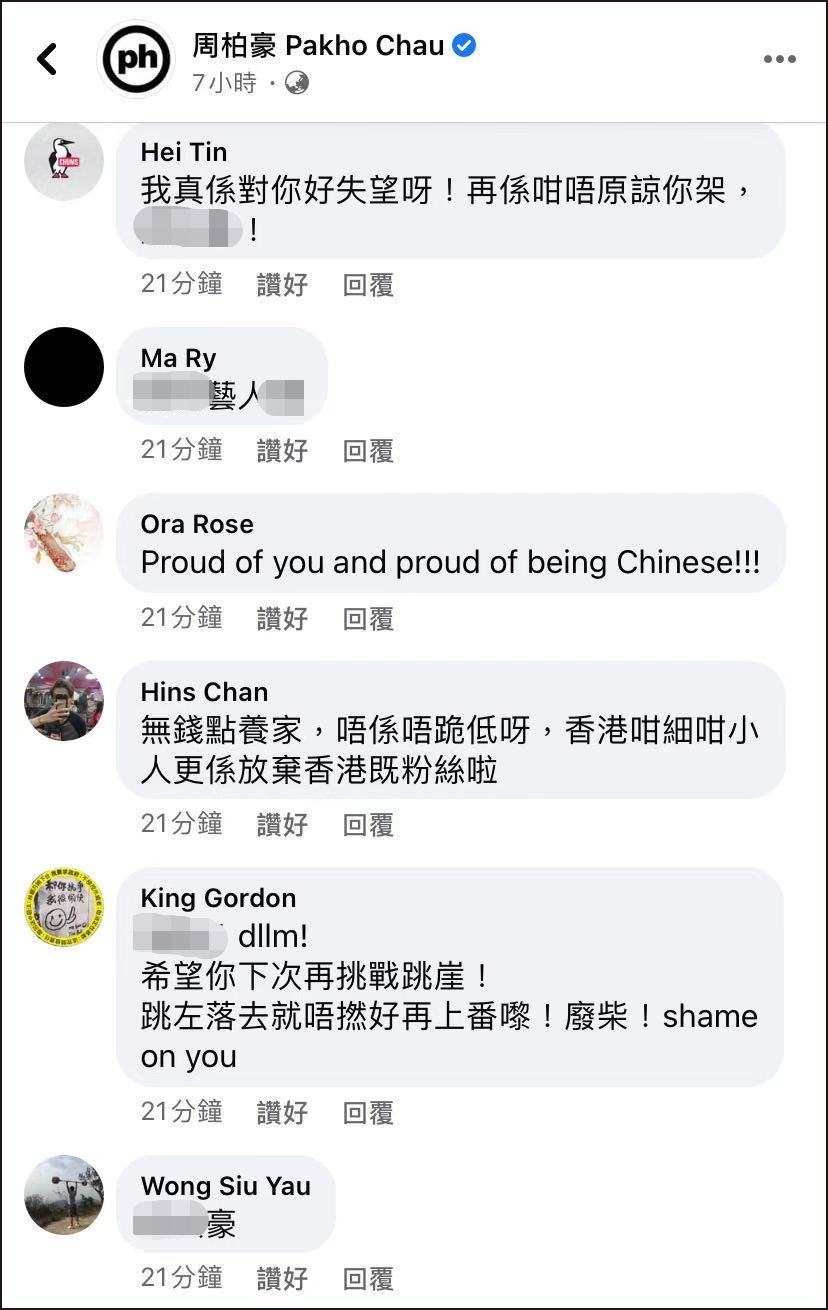Viewport: 828px width, 1310px height.
Task: Like Ora Rose's comment
Action: (x=282, y=619)
